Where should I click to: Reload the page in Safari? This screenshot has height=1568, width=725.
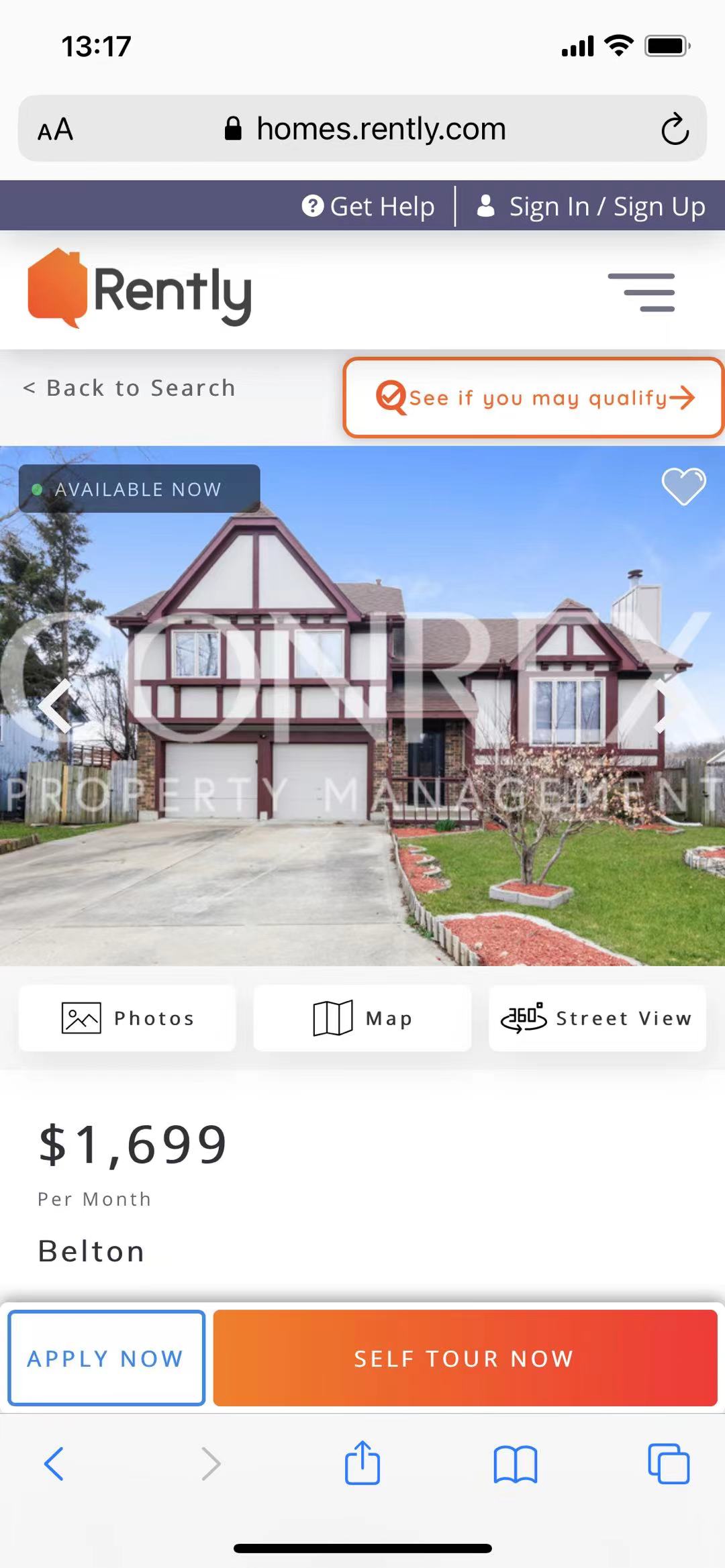674,129
